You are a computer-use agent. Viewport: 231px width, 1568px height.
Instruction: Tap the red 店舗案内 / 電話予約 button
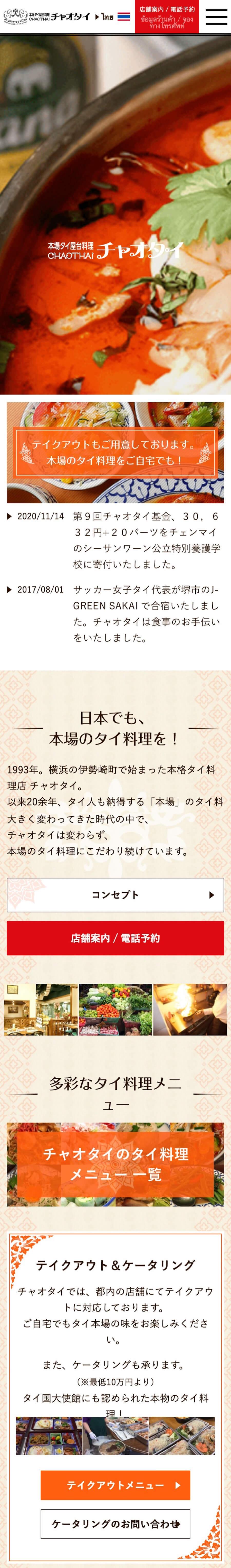[x=115, y=938]
